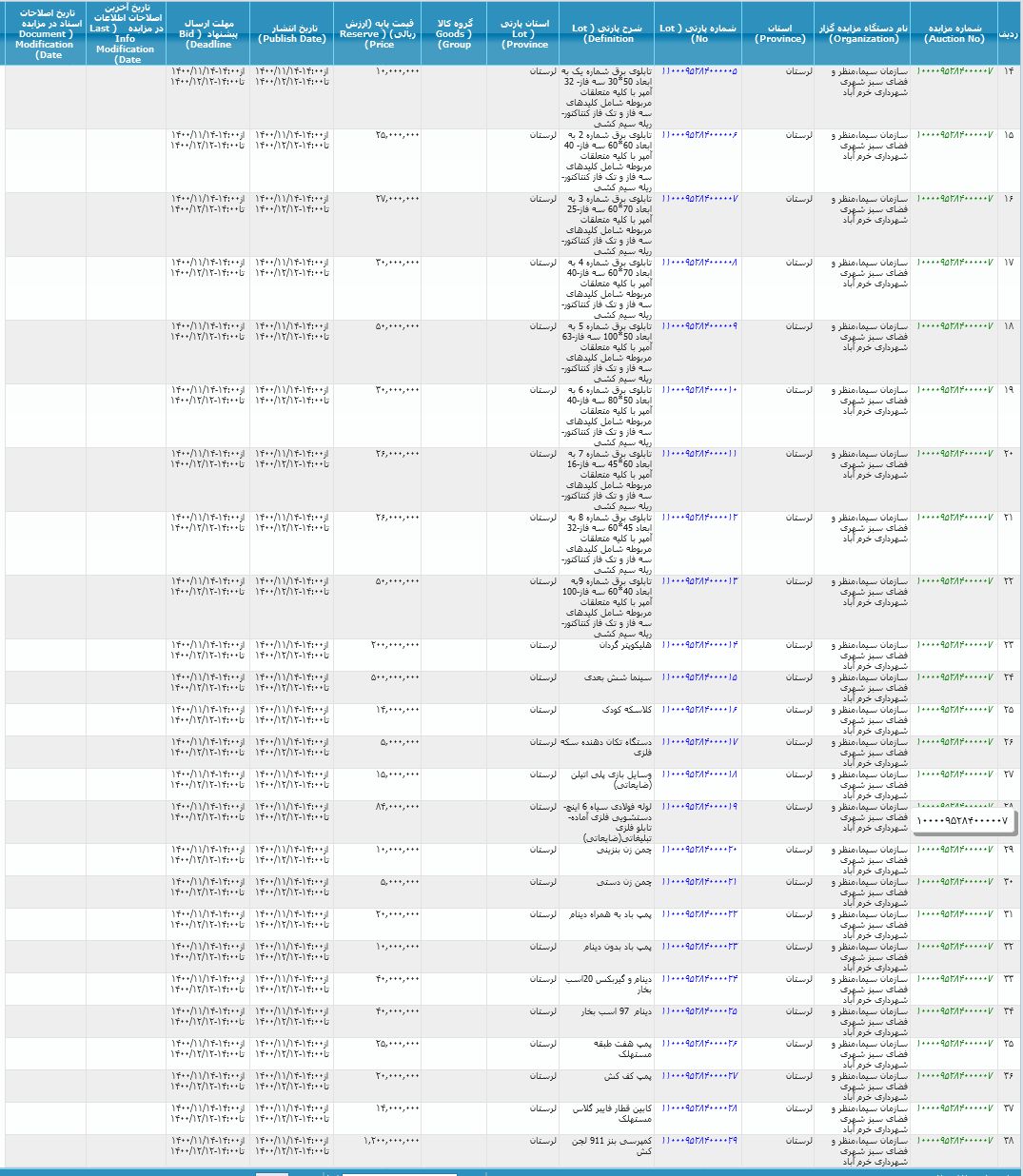
Task: Open the green auction number in row ۲۳
Action: click(x=954, y=645)
